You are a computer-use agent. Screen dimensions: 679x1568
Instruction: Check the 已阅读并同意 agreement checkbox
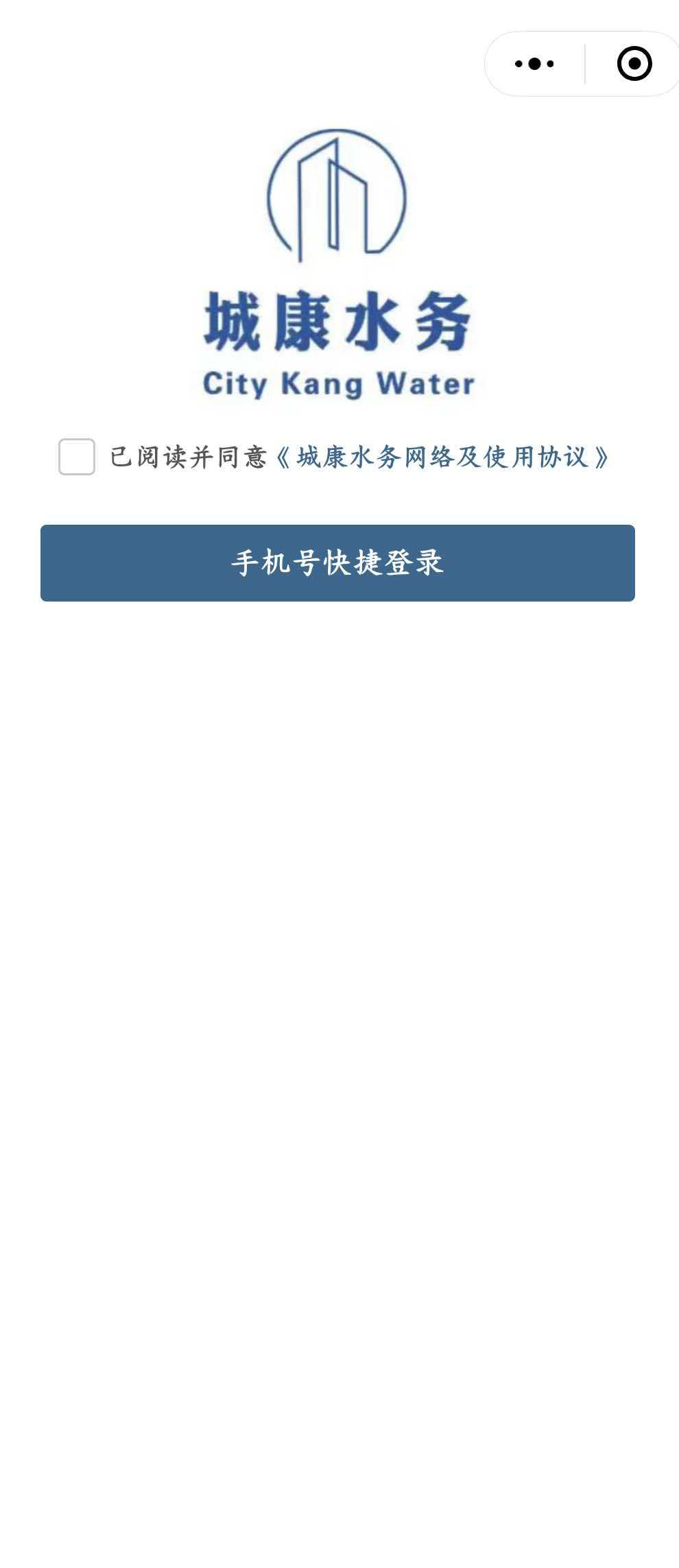[77, 457]
